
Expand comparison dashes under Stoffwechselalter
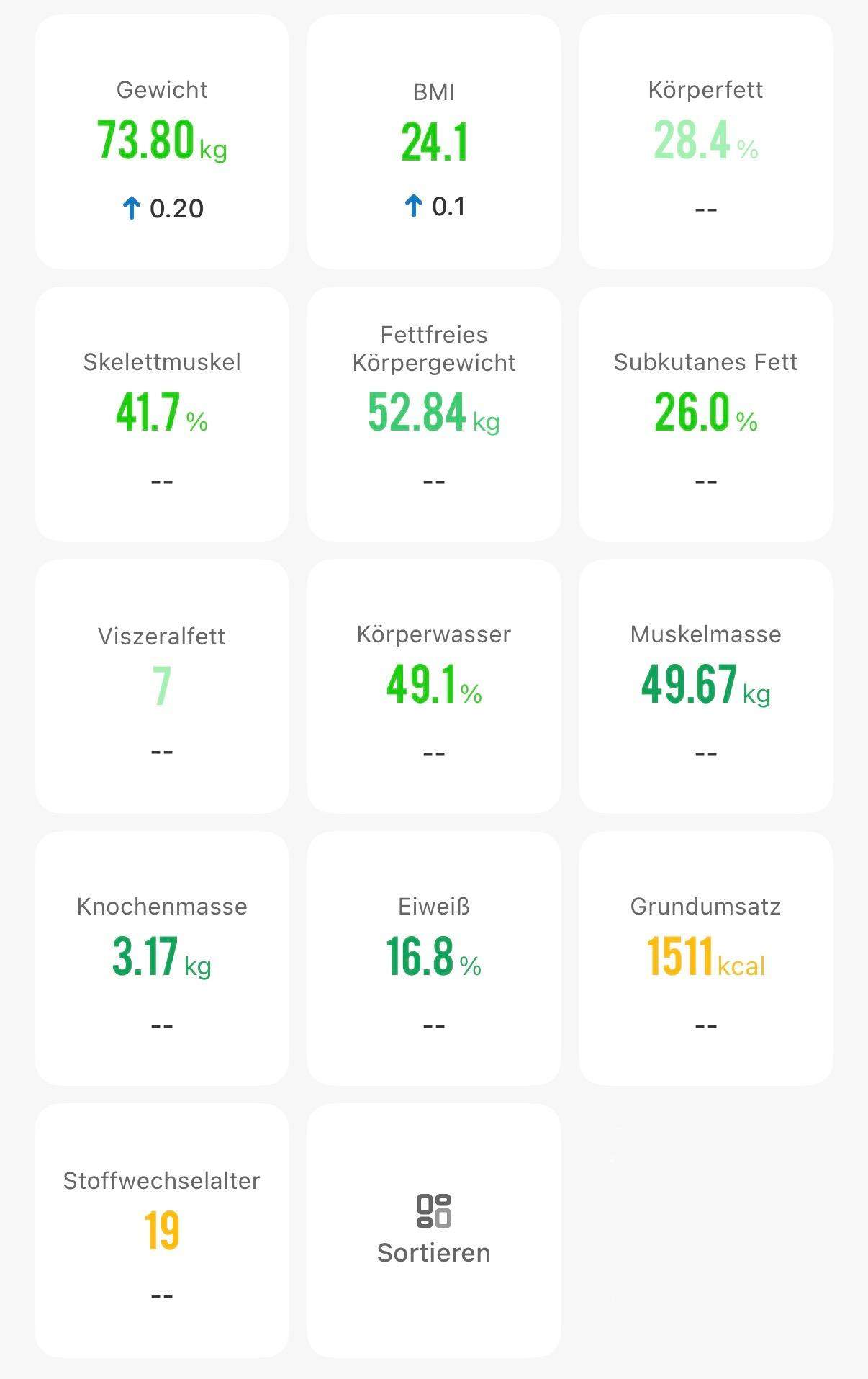point(161,1296)
